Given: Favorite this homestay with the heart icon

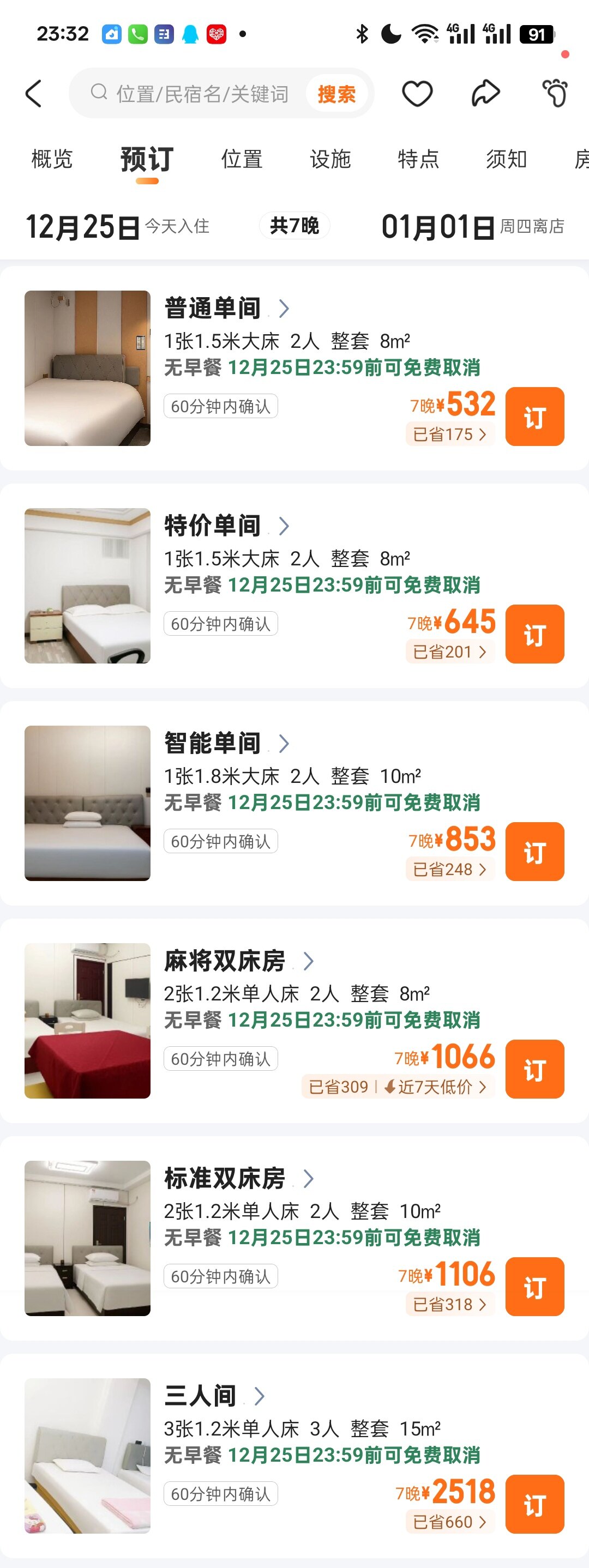Looking at the screenshot, I should coord(417,94).
